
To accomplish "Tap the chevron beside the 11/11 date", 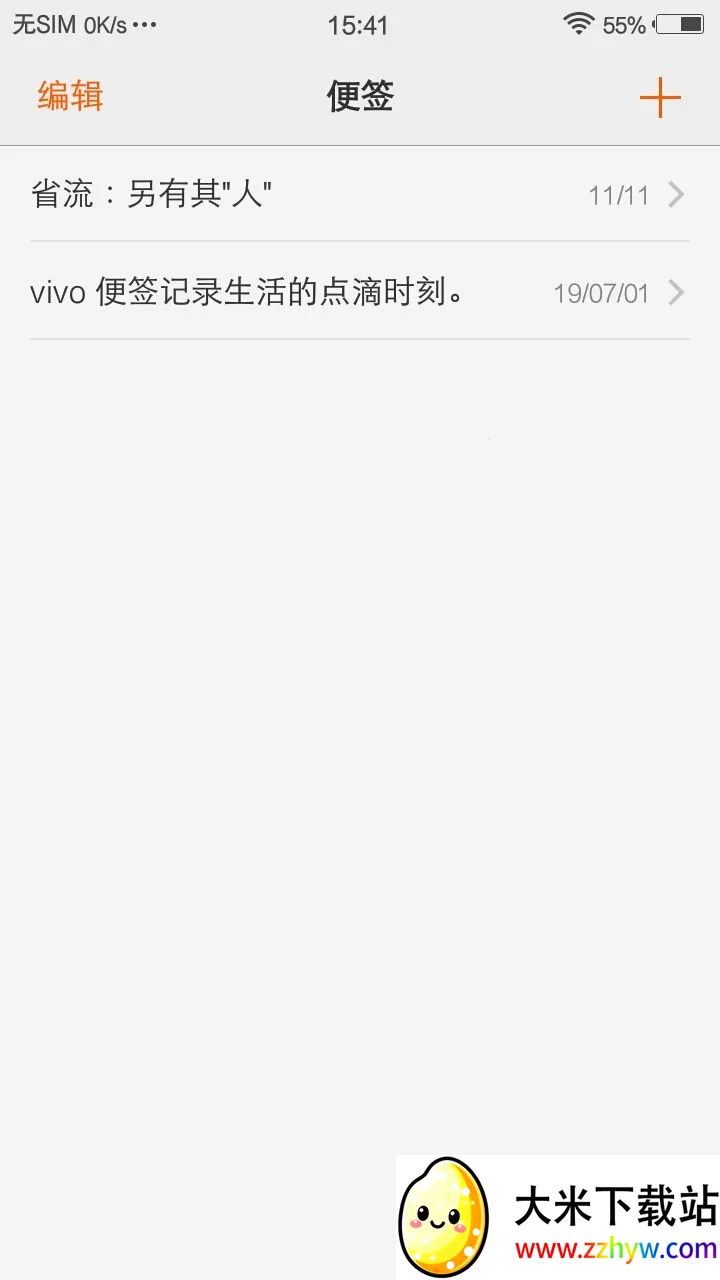I will pyautogui.click(x=676, y=194).
